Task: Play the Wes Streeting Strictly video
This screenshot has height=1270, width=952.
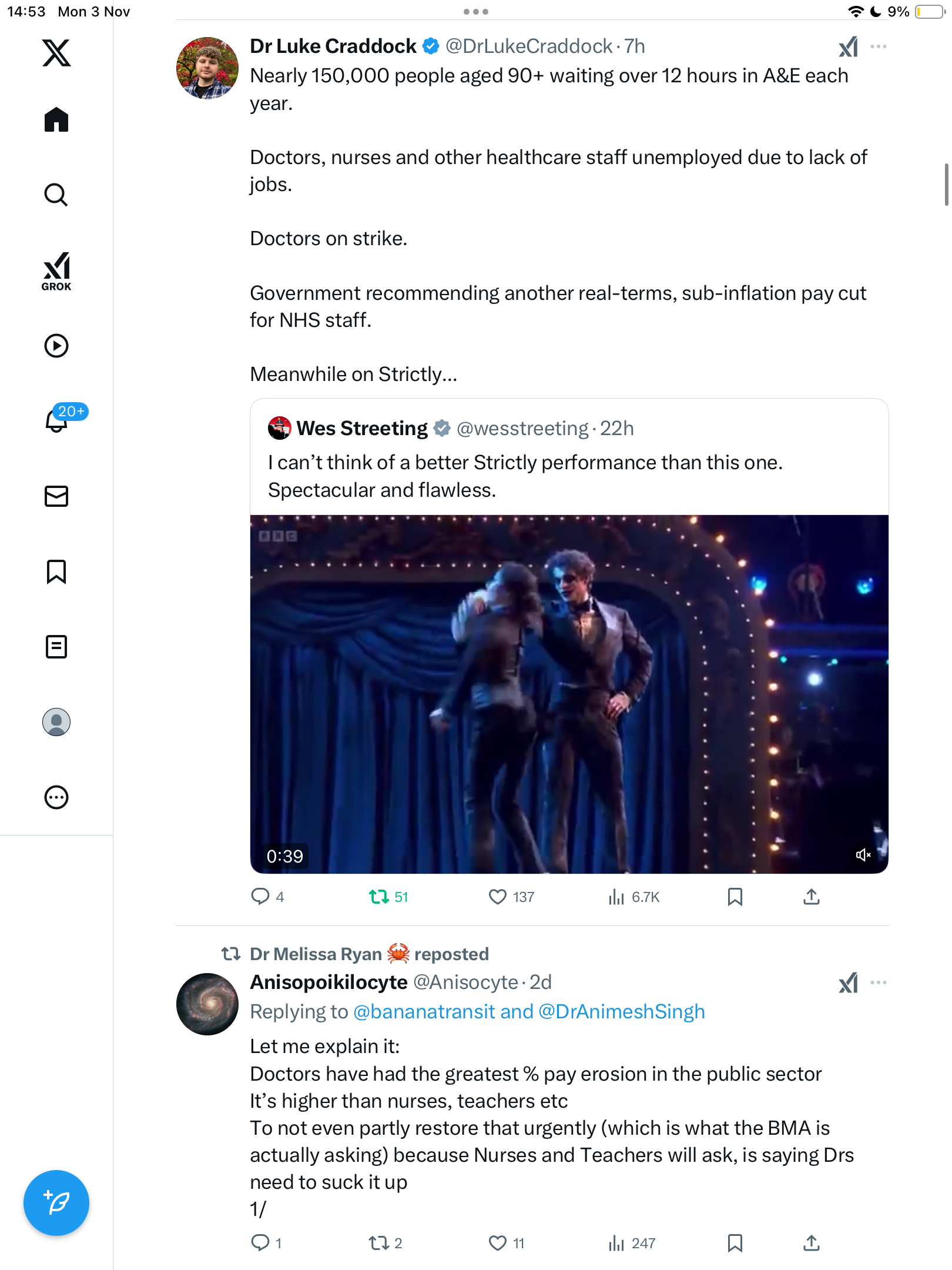Action: click(569, 694)
